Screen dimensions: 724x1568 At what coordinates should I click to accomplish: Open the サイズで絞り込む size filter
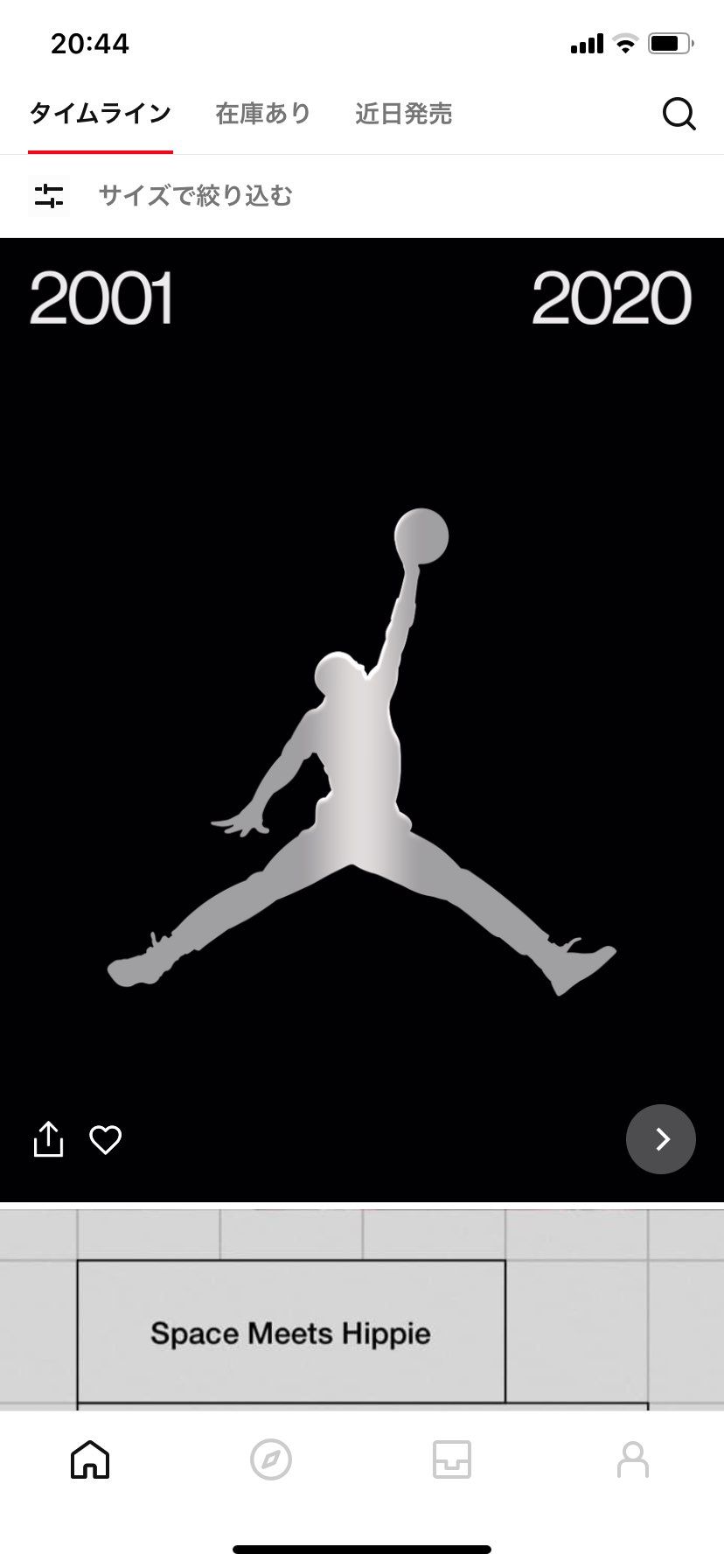pos(194,196)
